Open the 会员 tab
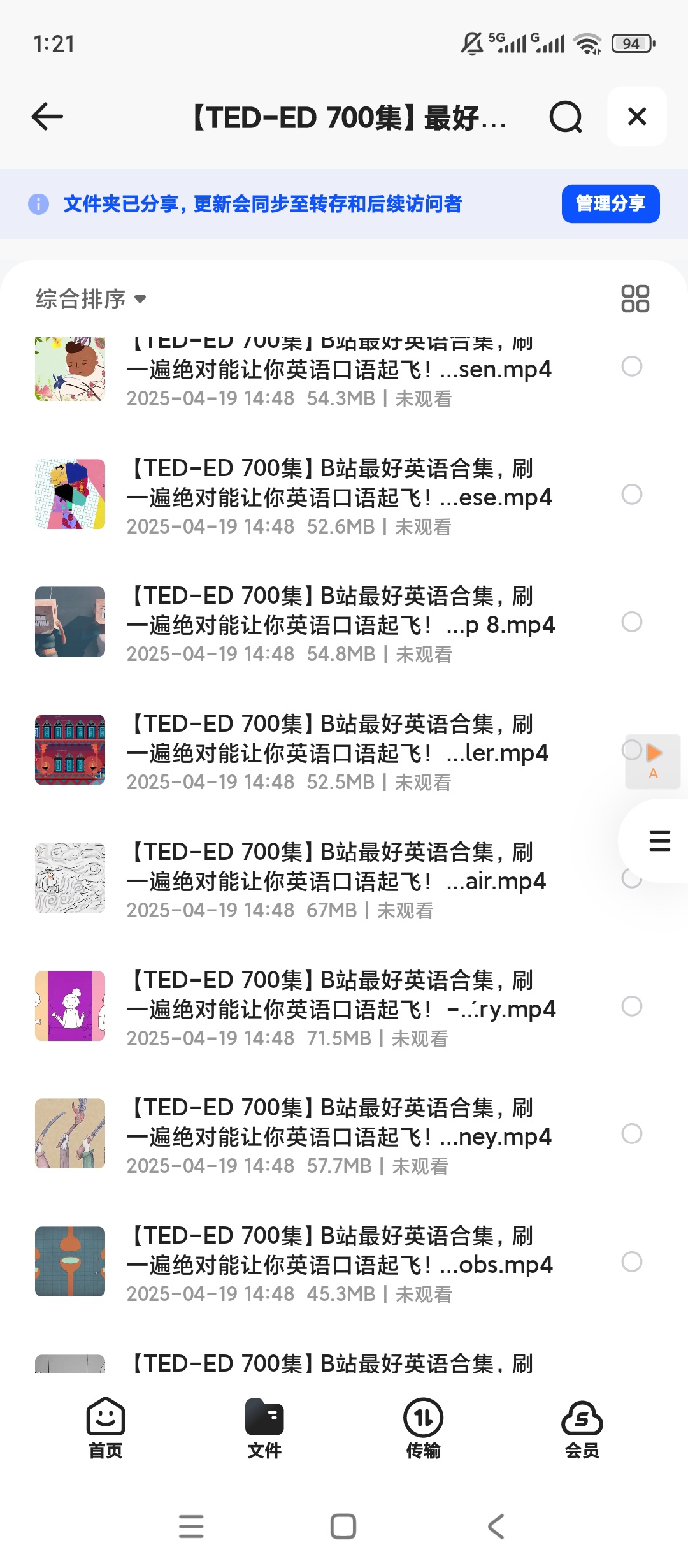Screen dimensions: 688x1568 [582, 1428]
